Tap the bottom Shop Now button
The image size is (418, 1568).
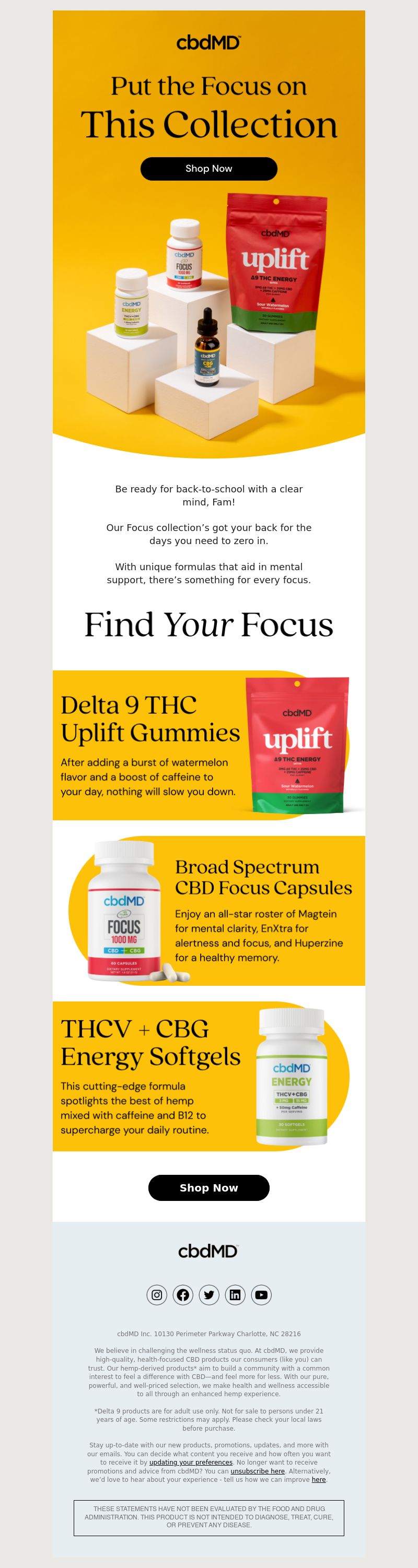click(x=208, y=1187)
